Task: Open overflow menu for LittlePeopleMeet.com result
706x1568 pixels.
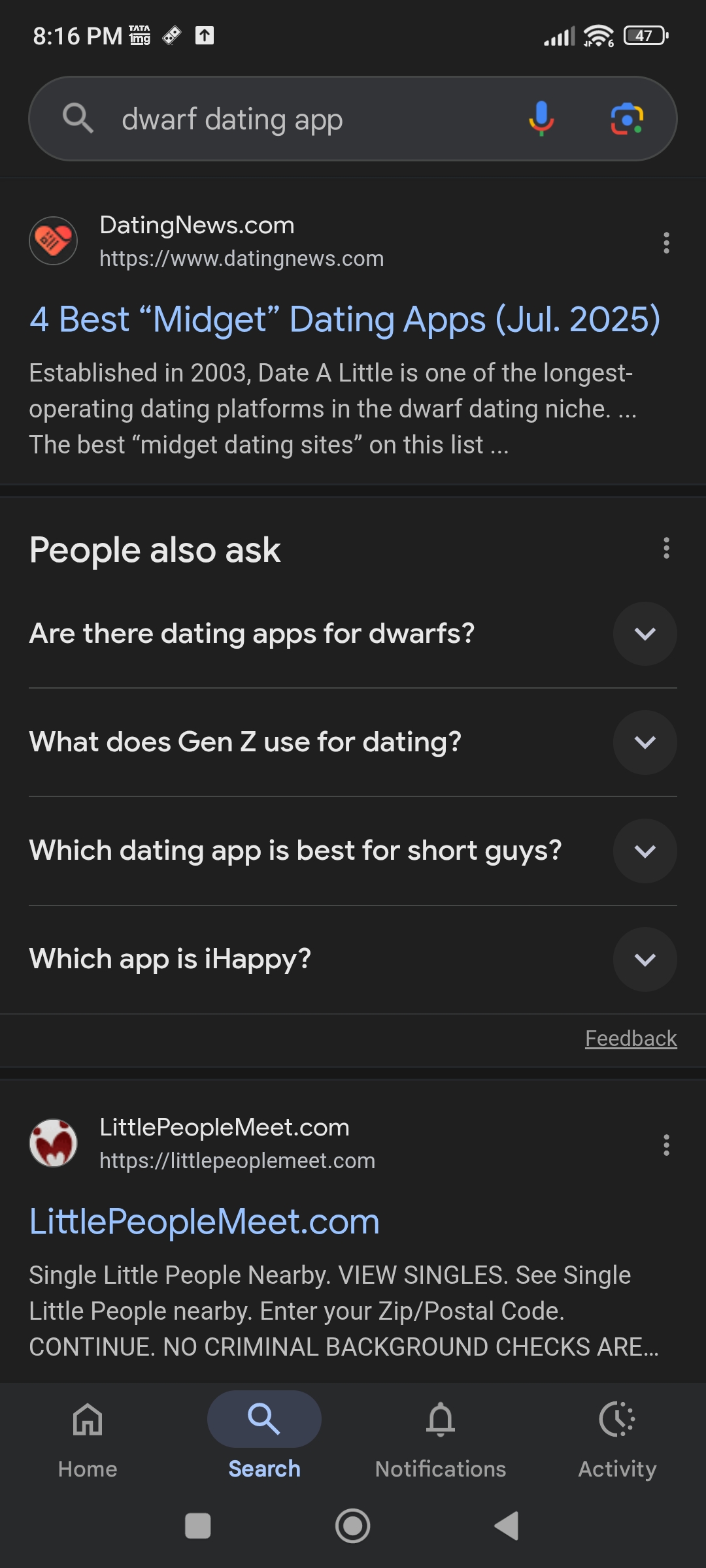Action: [x=666, y=1145]
